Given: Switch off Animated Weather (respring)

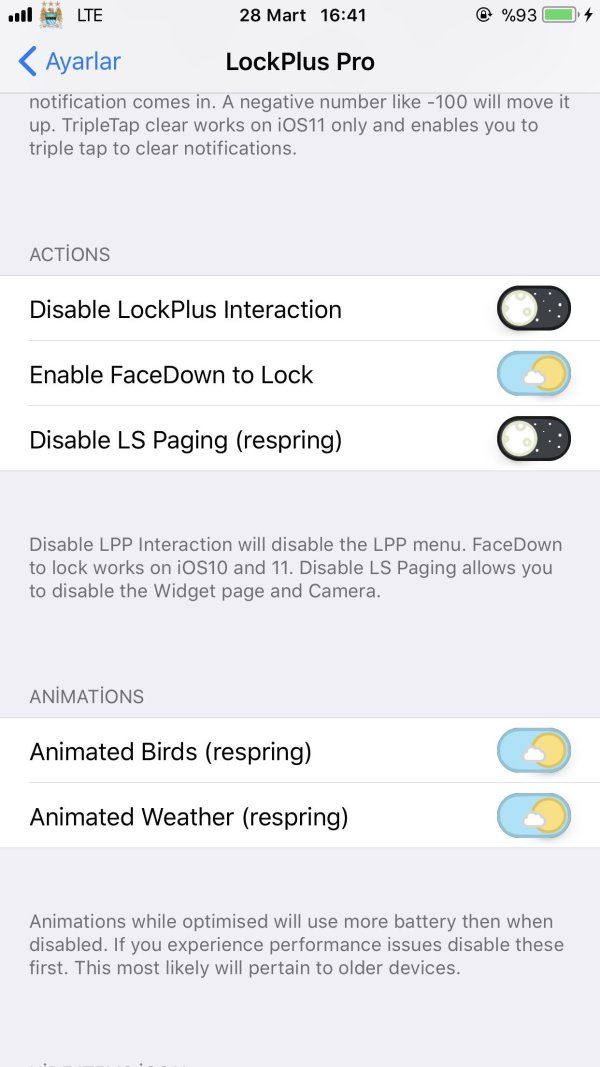Looking at the screenshot, I should 534,816.
